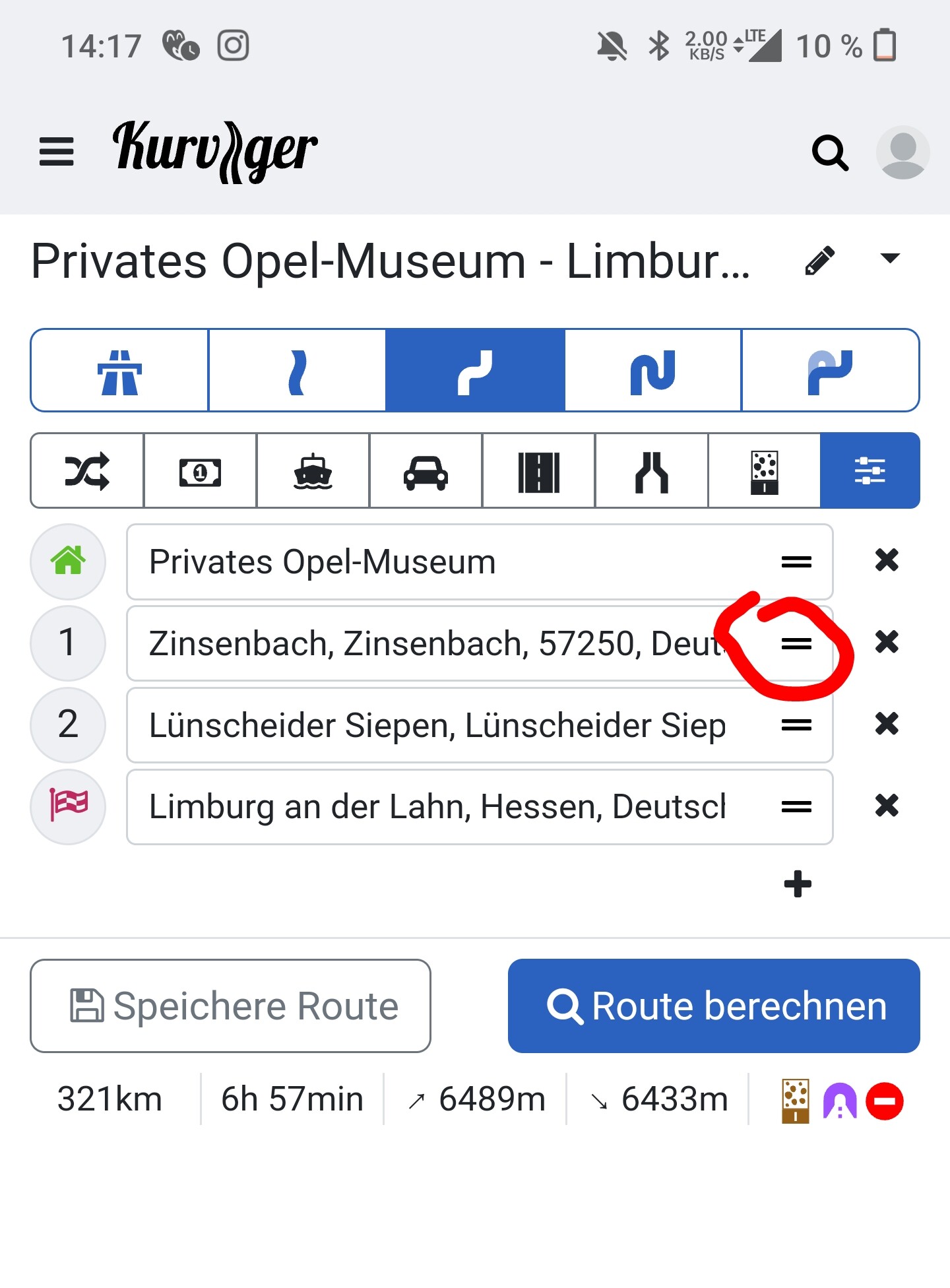
Task: Remove the Lünscheider Siepen waypoint
Action: 887,724
